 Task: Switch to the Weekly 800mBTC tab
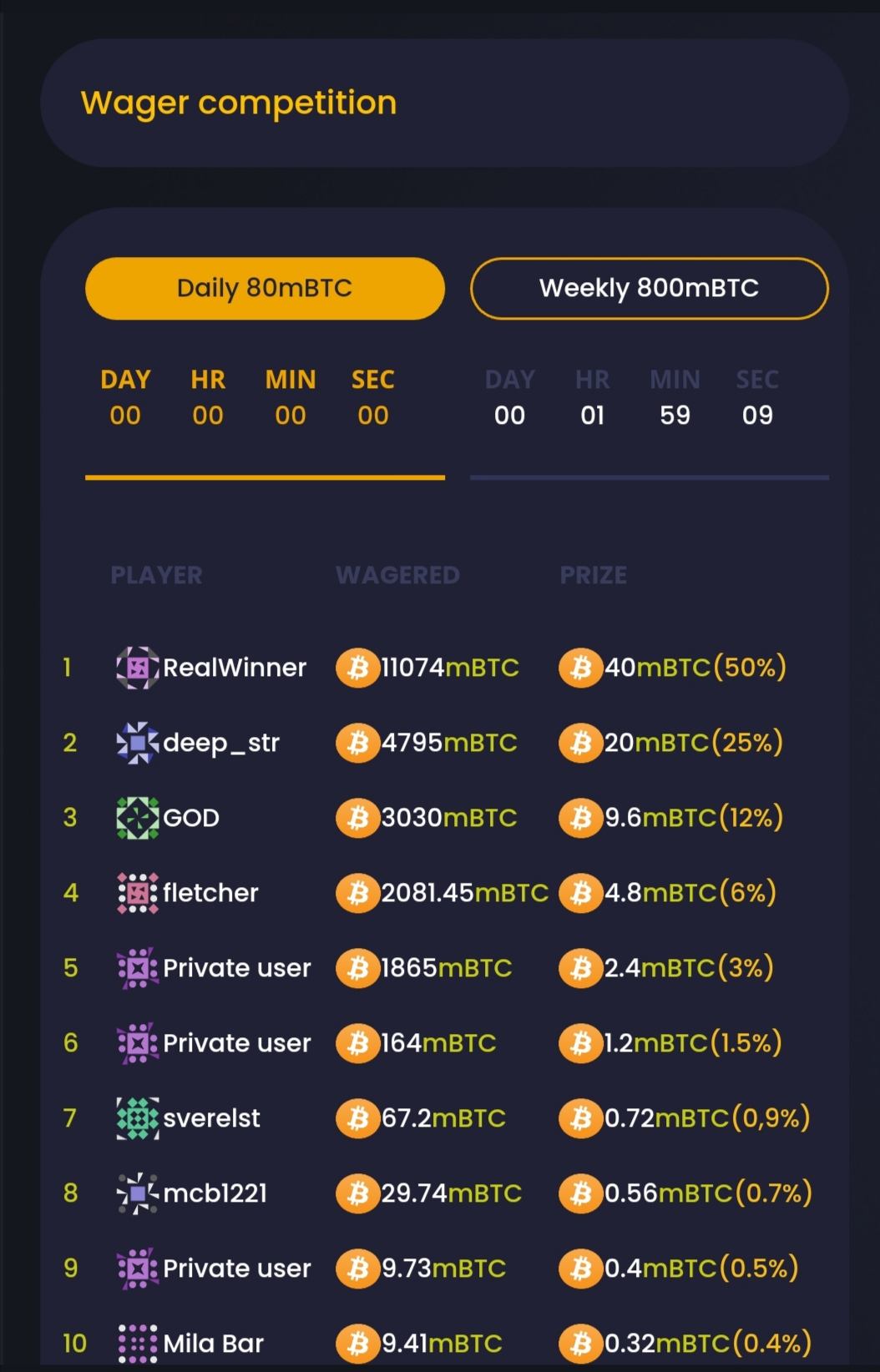pos(649,288)
